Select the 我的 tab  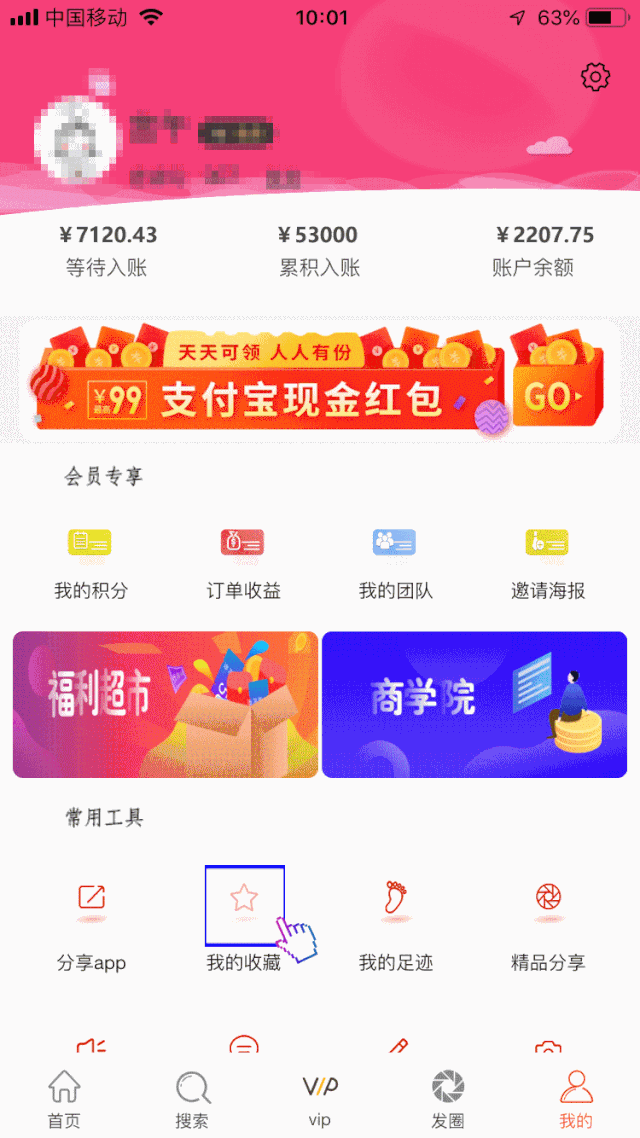pyautogui.click(x=576, y=1098)
